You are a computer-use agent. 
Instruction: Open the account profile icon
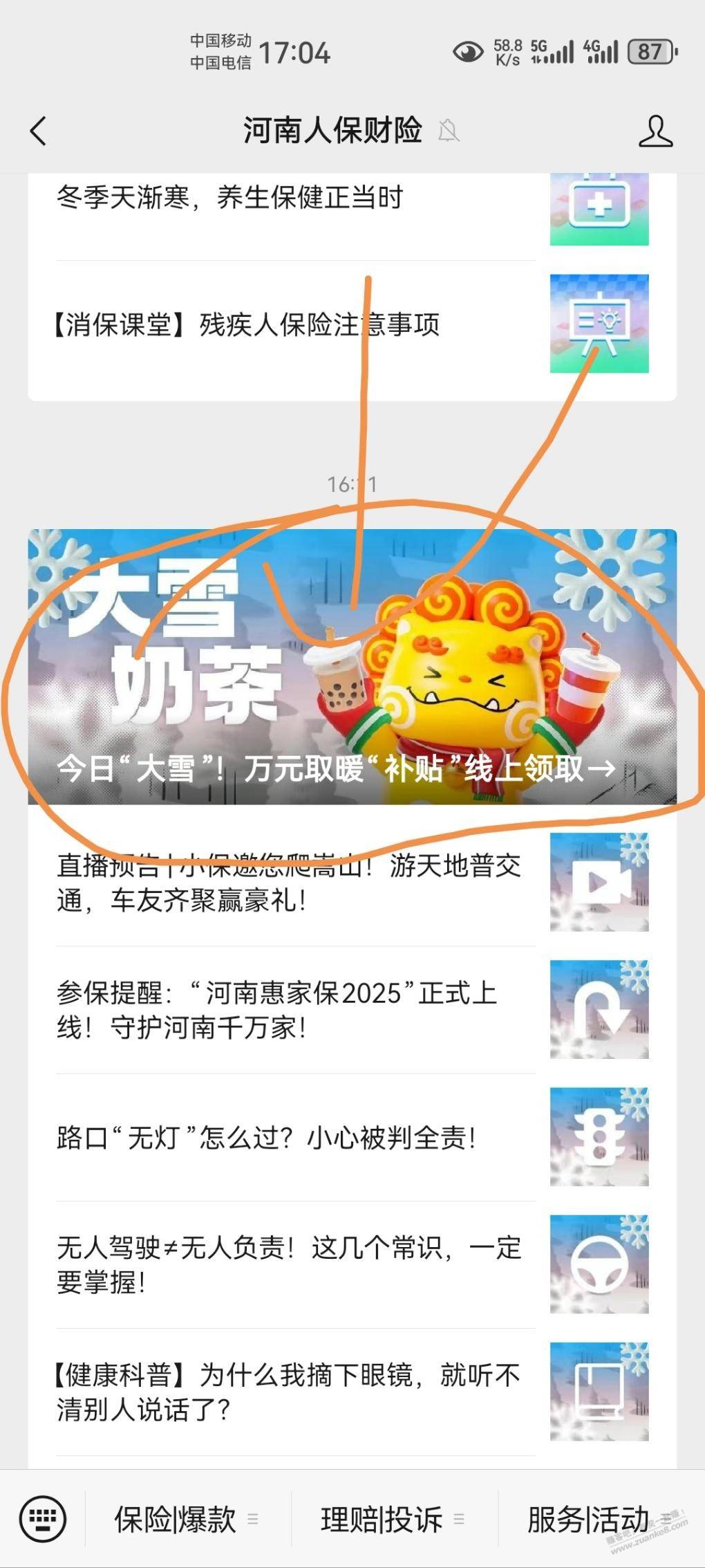pyautogui.click(x=655, y=131)
